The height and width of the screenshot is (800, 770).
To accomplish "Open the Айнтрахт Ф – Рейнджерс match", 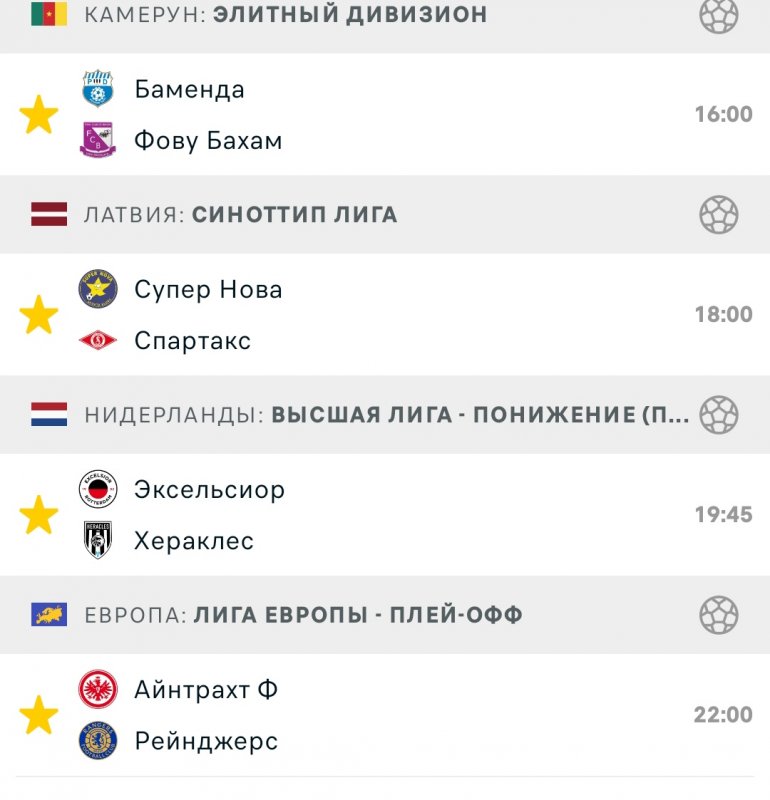I will pos(400,715).
